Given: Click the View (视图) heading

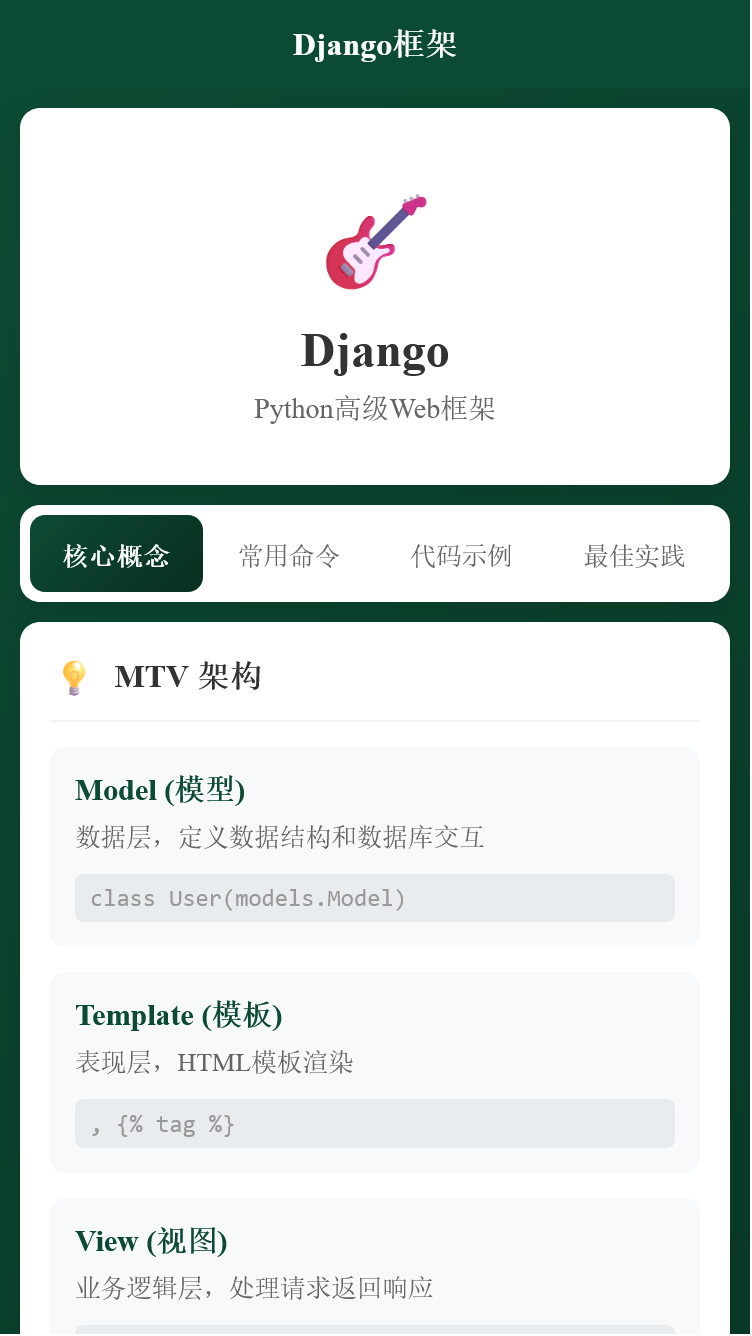Looking at the screenshot, I should coord(150,1241).
